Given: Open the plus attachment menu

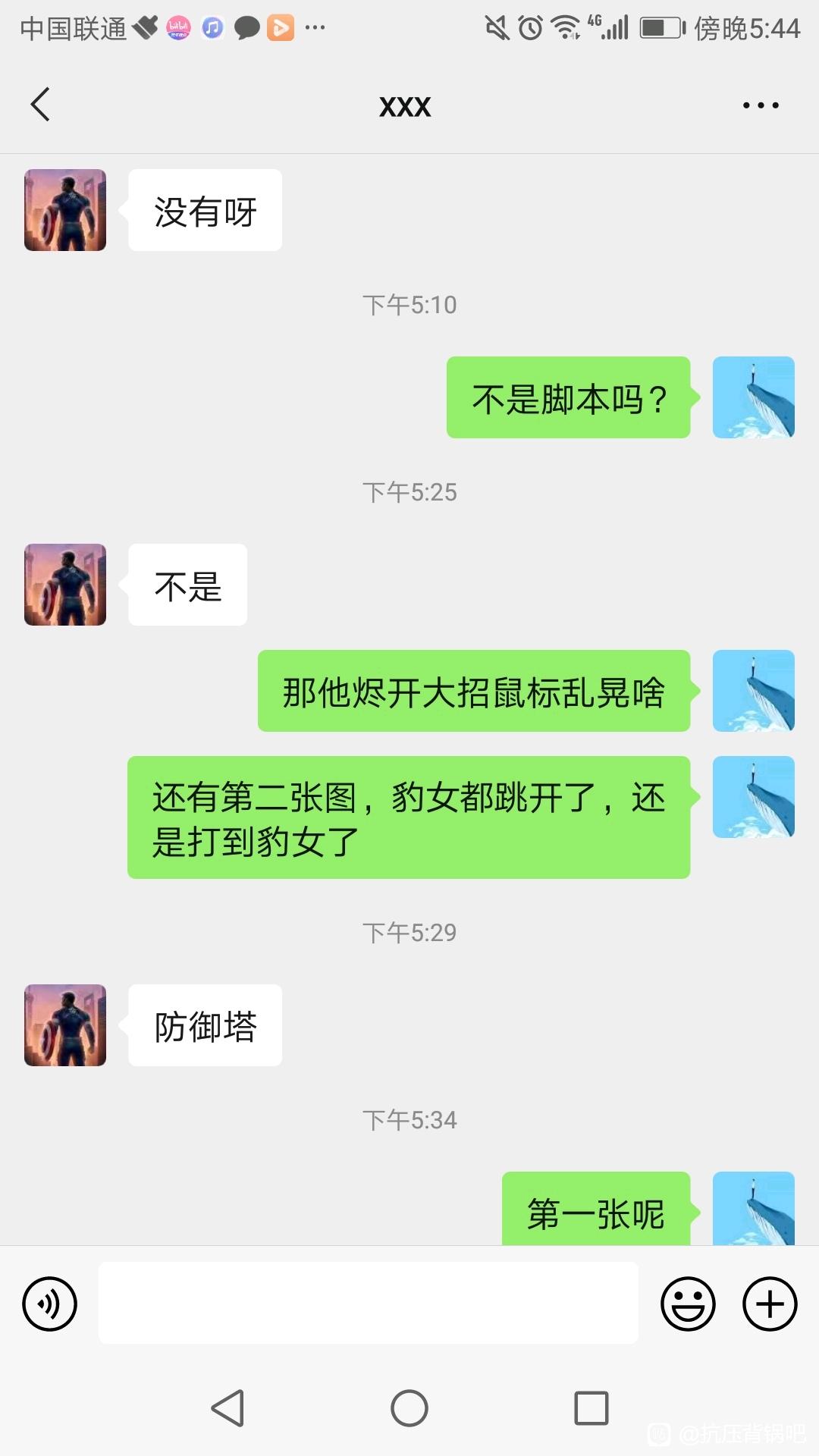Looking at the screenshot, I should (x=769, y=1304).
